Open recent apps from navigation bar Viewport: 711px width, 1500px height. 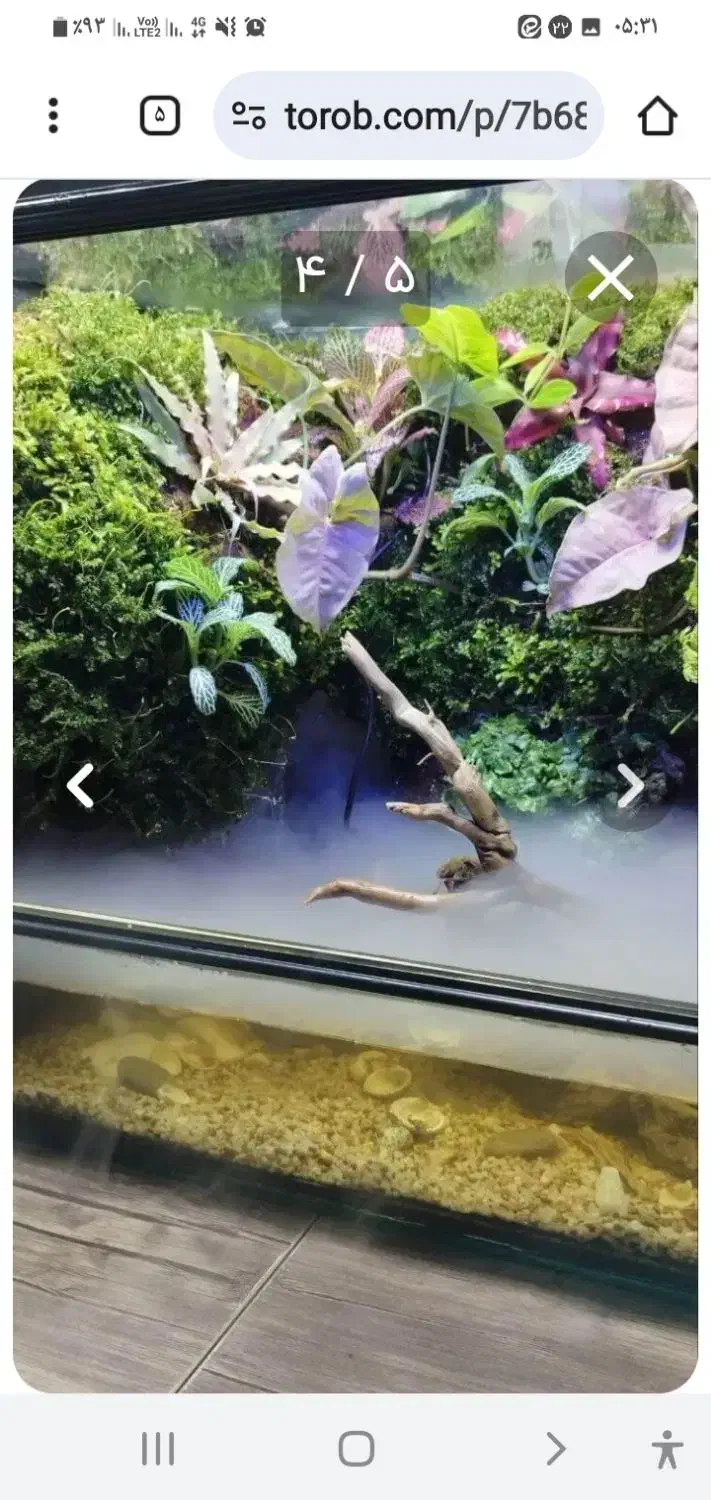[158, 1448]
